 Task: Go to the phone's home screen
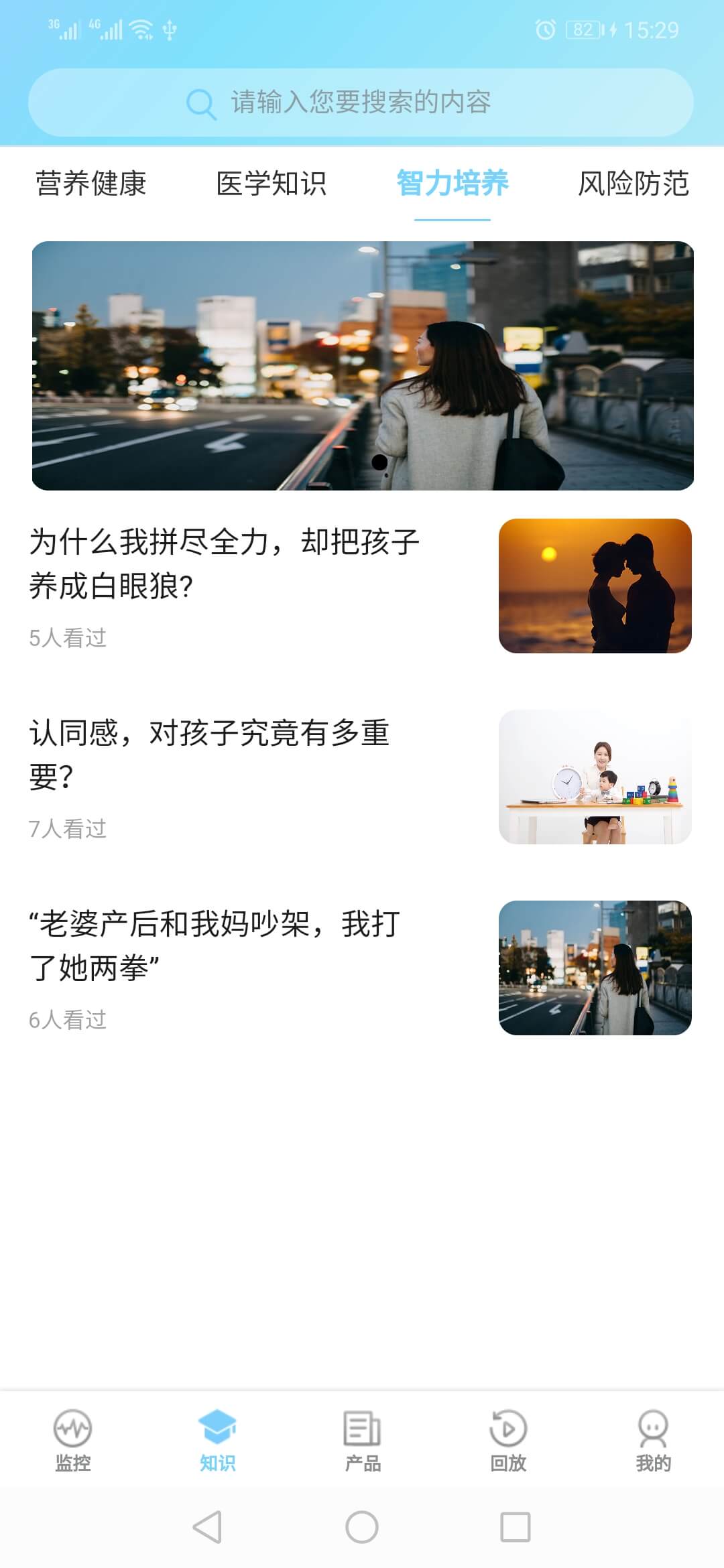tap(362, 1527)
